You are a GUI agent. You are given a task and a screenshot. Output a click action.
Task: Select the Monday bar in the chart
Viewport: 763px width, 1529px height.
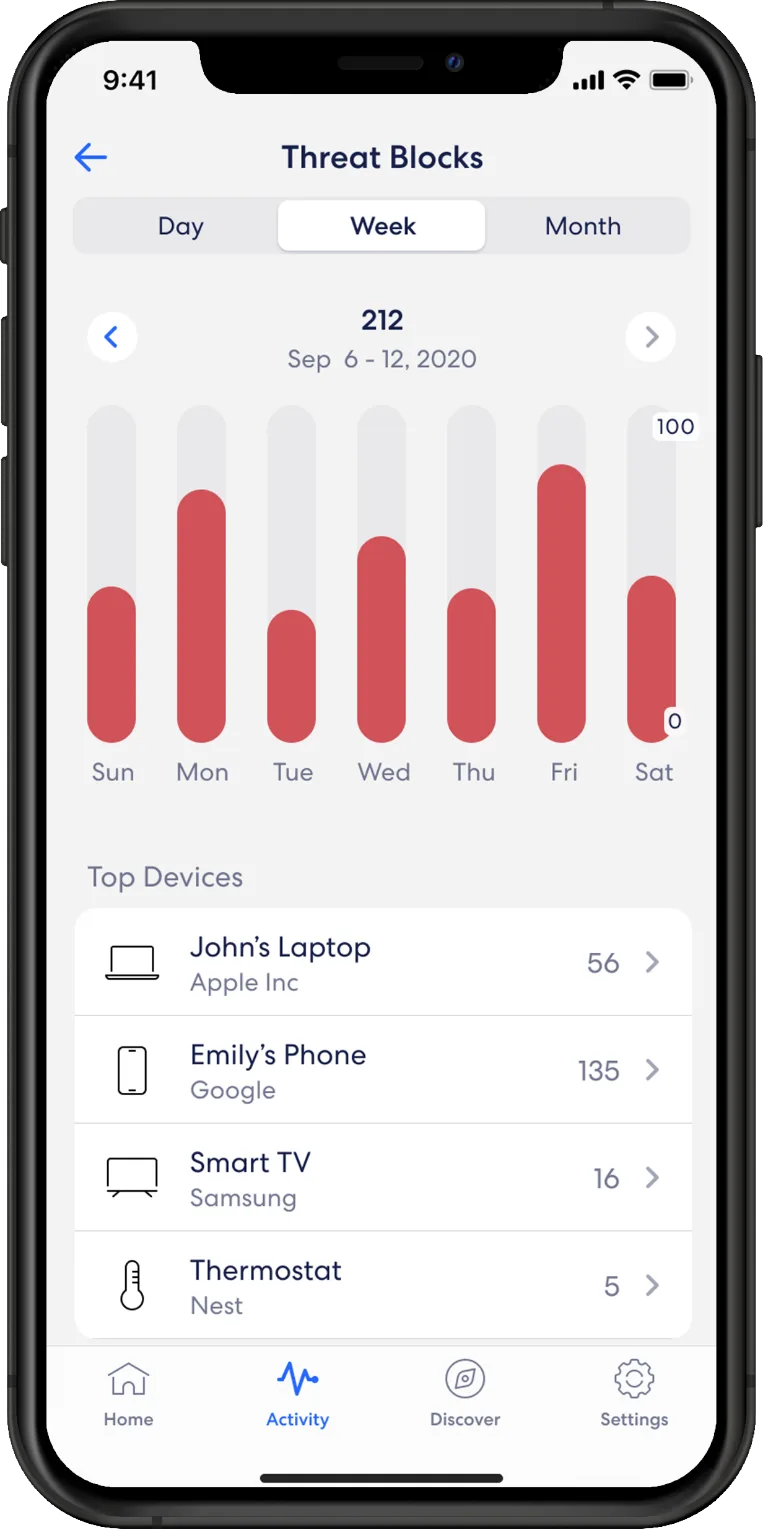click(202, 616)
